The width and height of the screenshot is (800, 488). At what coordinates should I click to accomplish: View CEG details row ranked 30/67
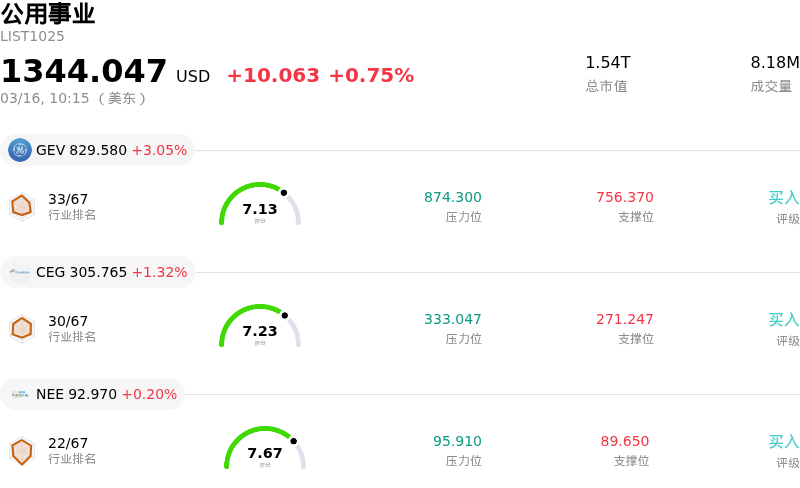[400, 327]
